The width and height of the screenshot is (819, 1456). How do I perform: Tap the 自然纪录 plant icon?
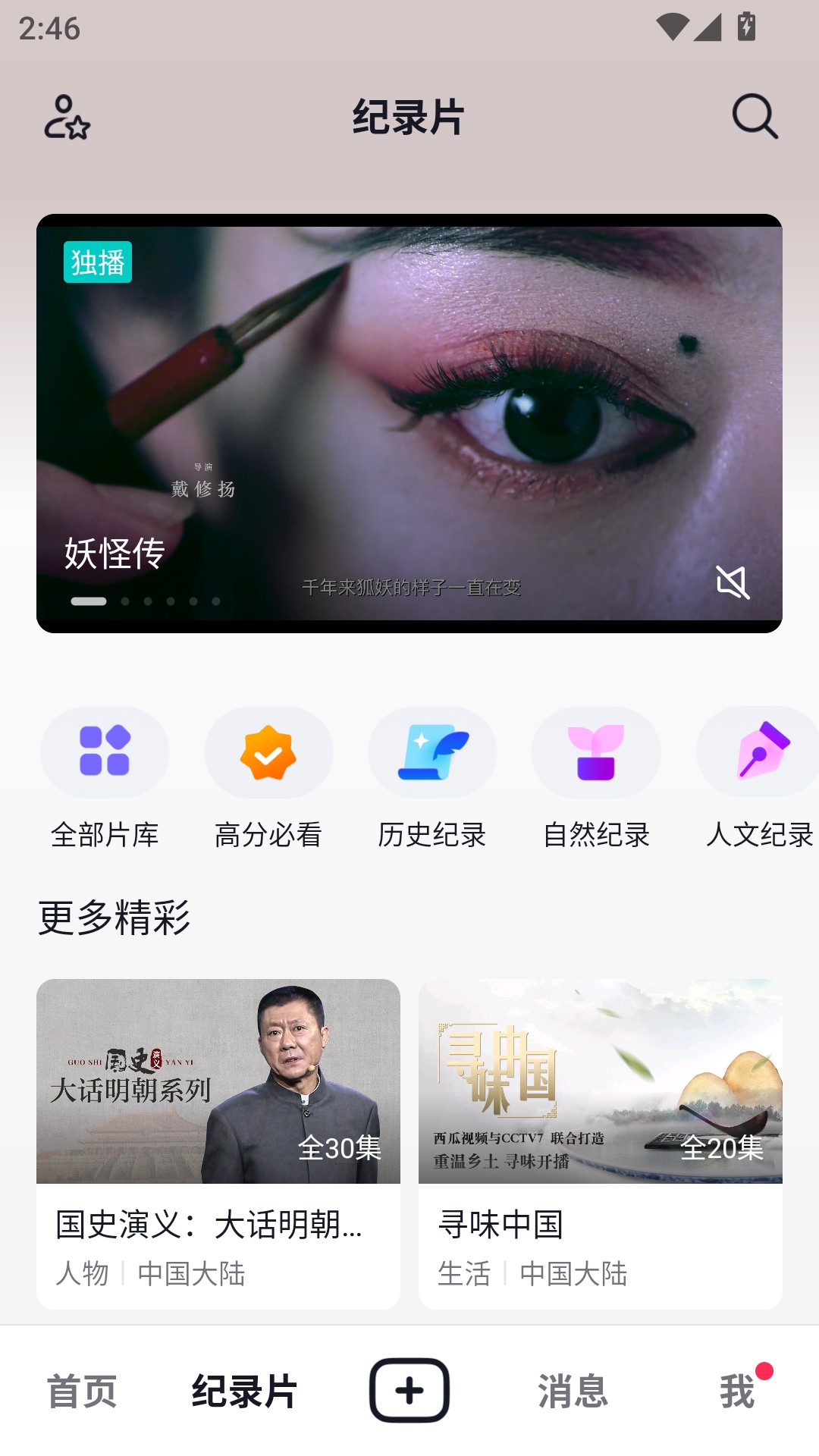click(596, 752)
